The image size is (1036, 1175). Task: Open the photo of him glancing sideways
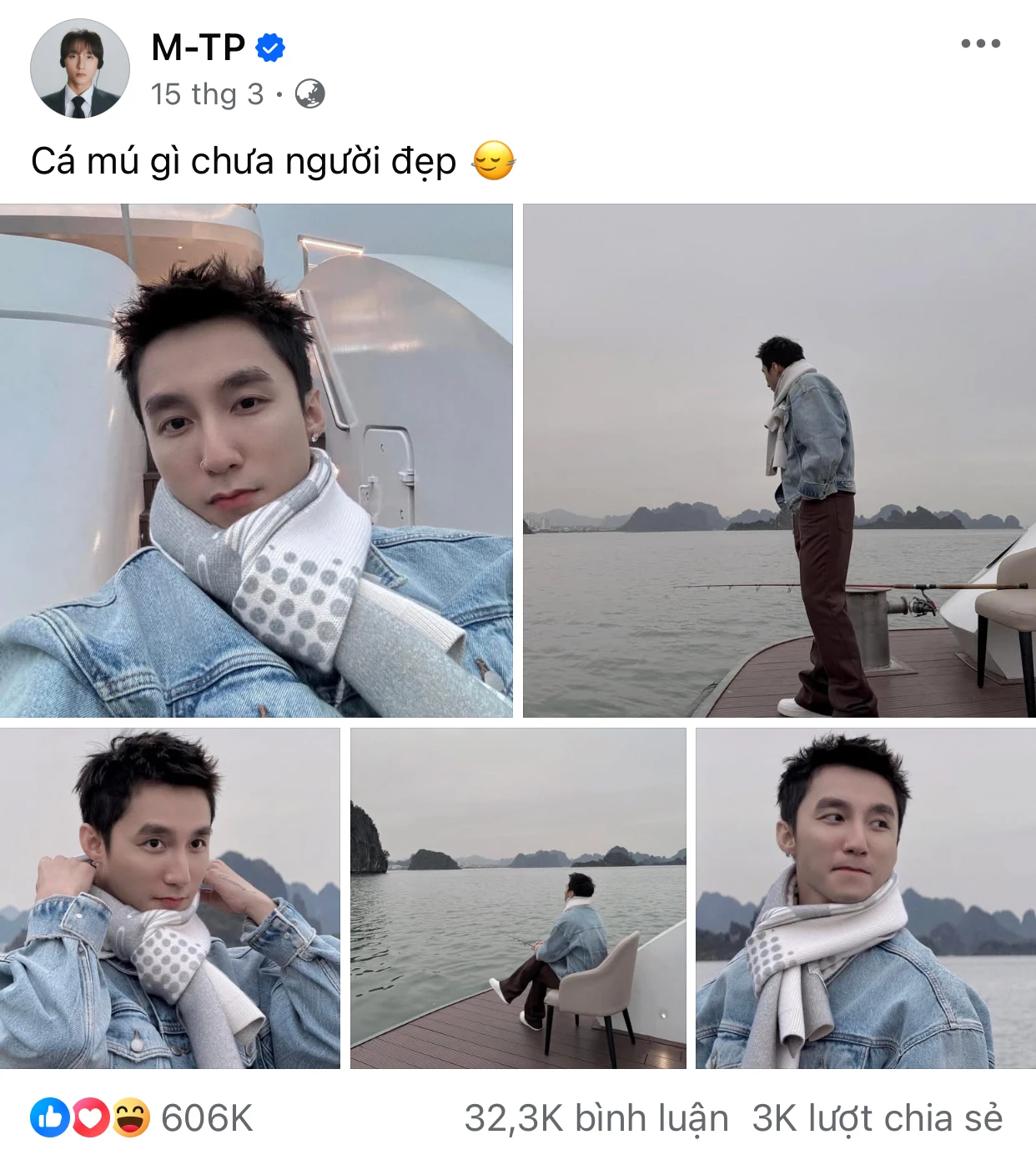pyautogui.click(x=865, y=898)
